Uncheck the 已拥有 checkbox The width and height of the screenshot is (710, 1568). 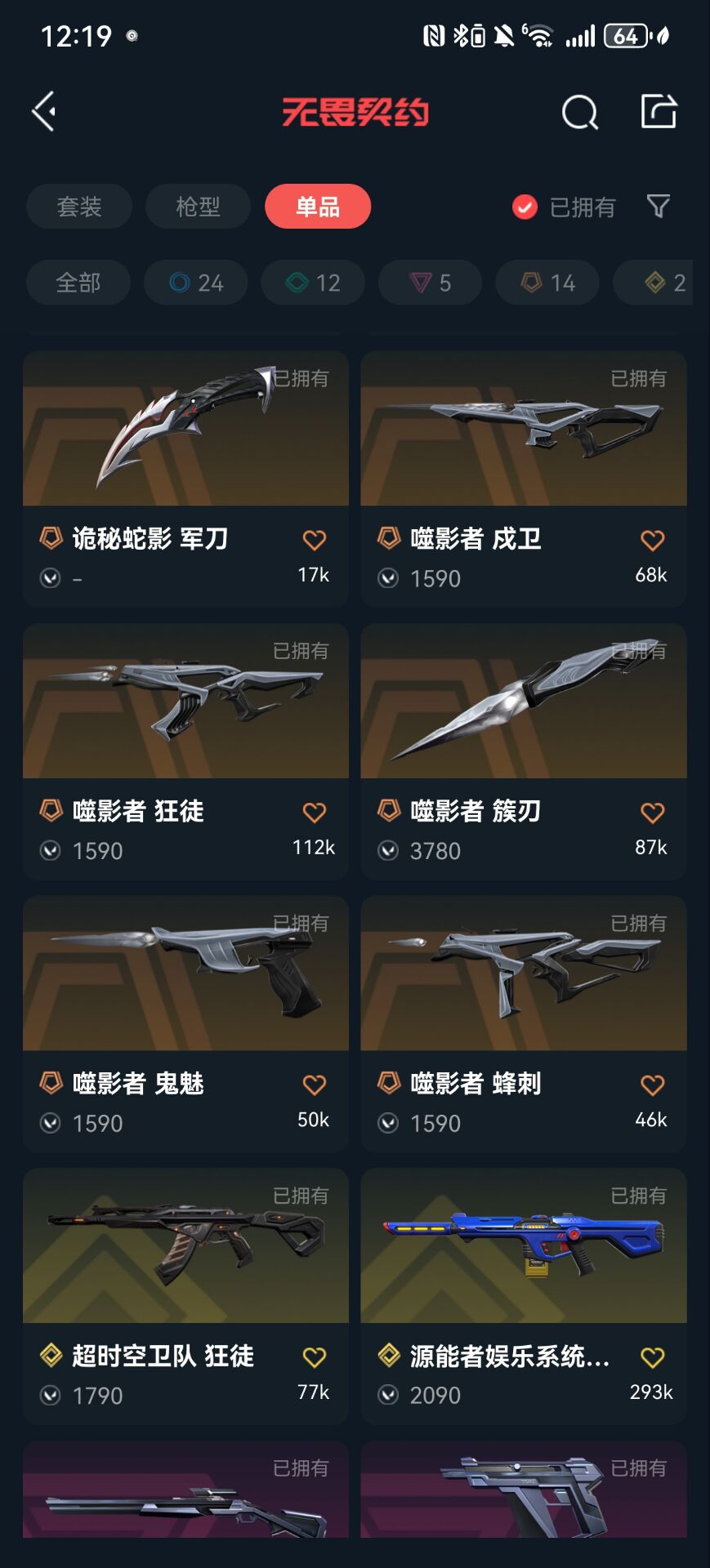pyautogui.click(x=525, y=207)
